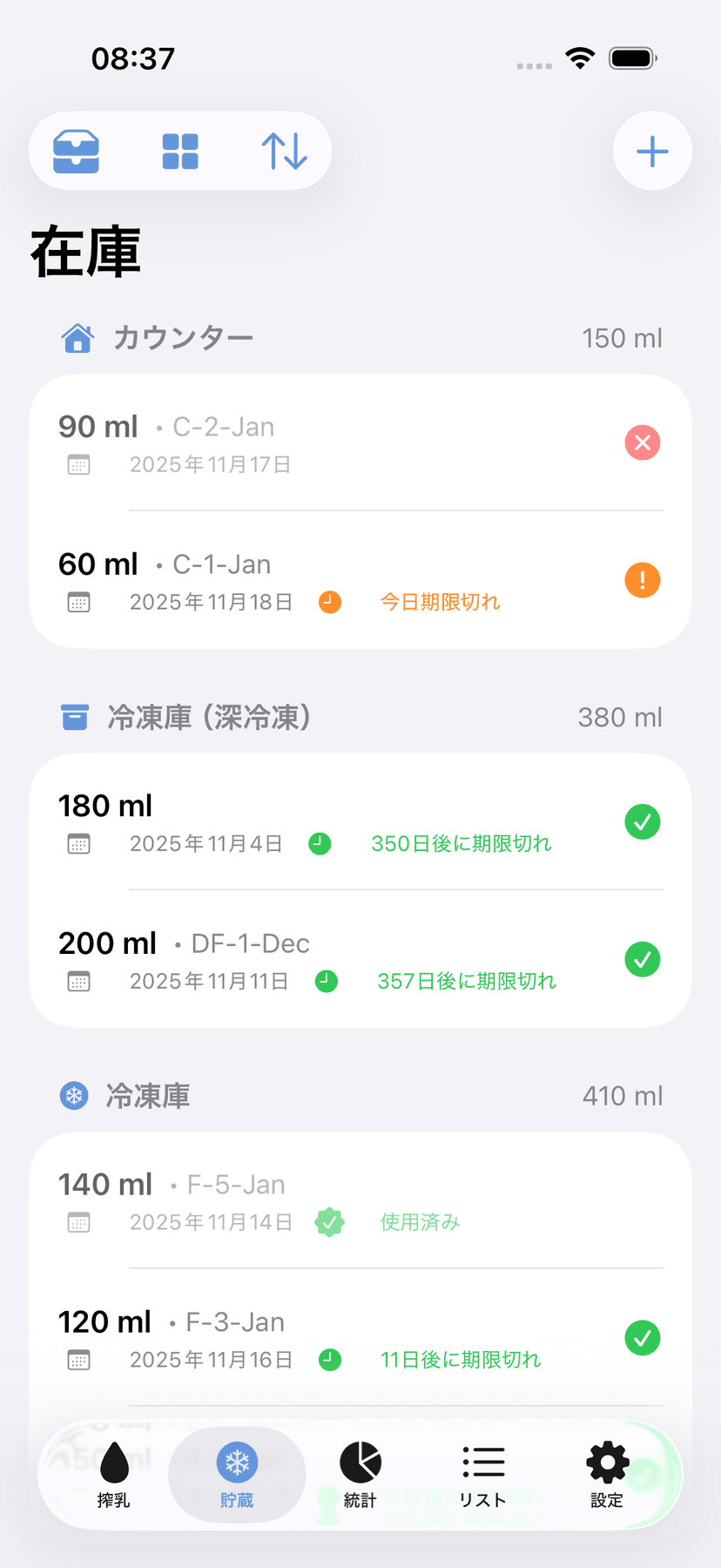This screenshot has width=721, height=1568.
Task: Switch to the リスト tab
Action: click(x=483, y=1472)
